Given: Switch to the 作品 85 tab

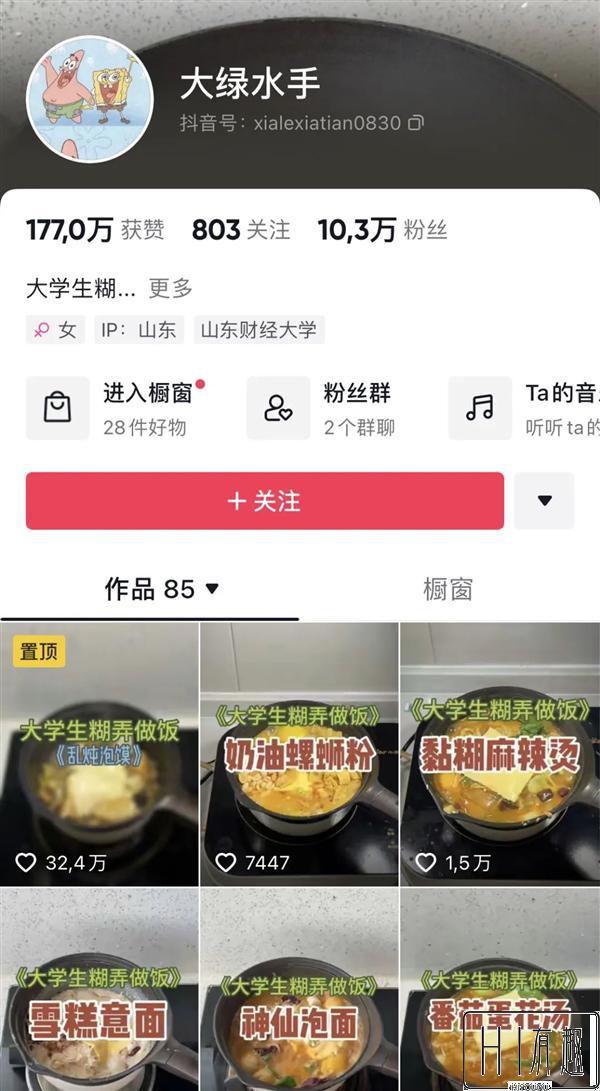Looking at the screenshot, I should 160,590.
